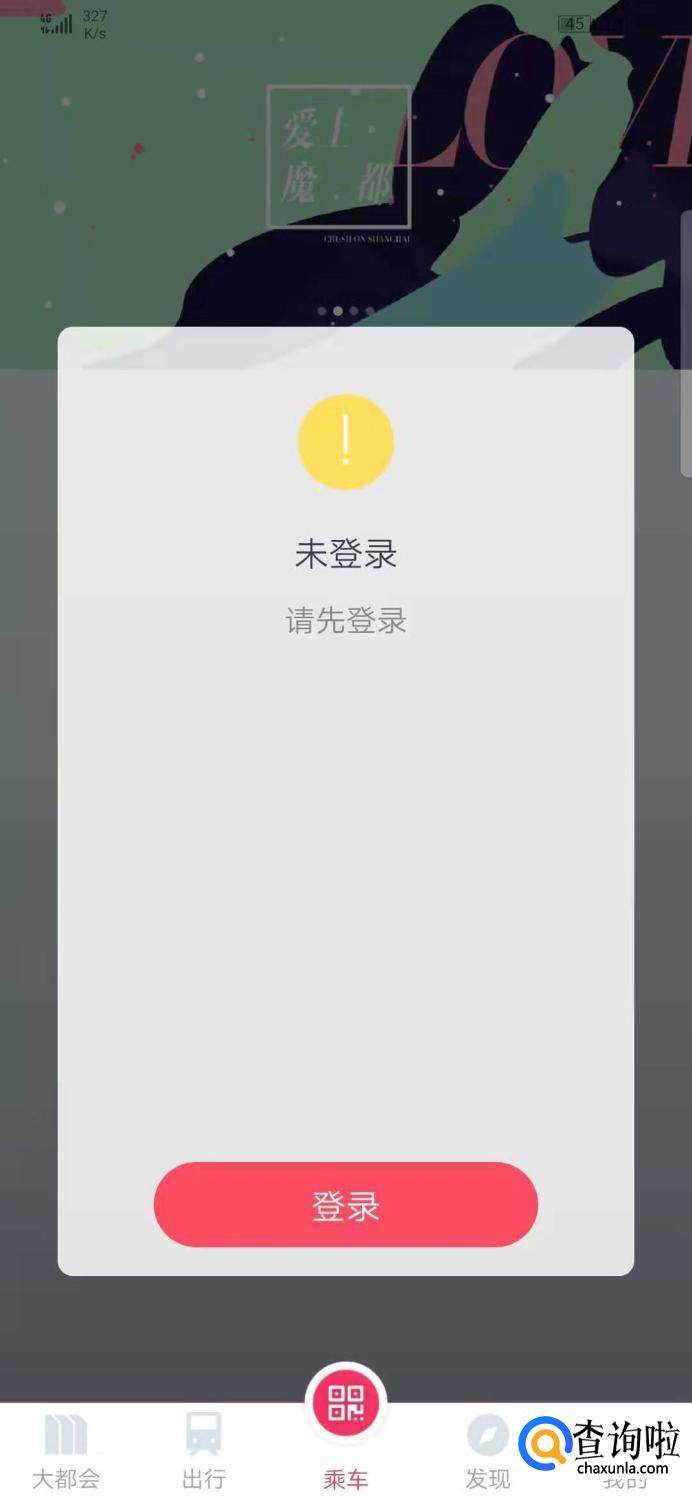Tap the red 登录 login button
The width and height of the screenshot is (692, 1499).
click(345, 1205)
